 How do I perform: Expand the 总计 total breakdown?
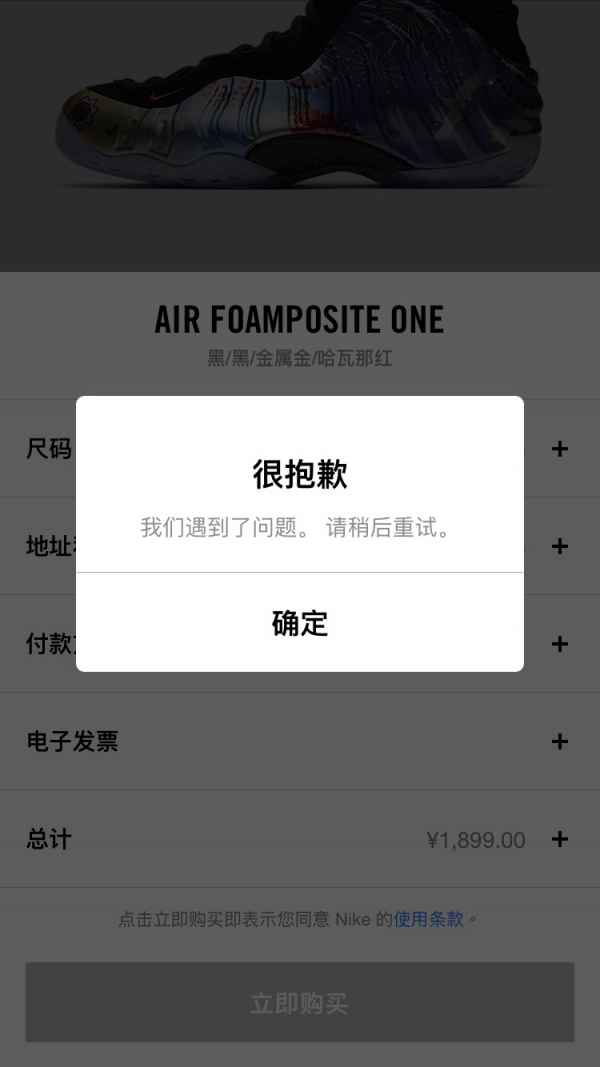pyautogui.click(x=559, y=839)
